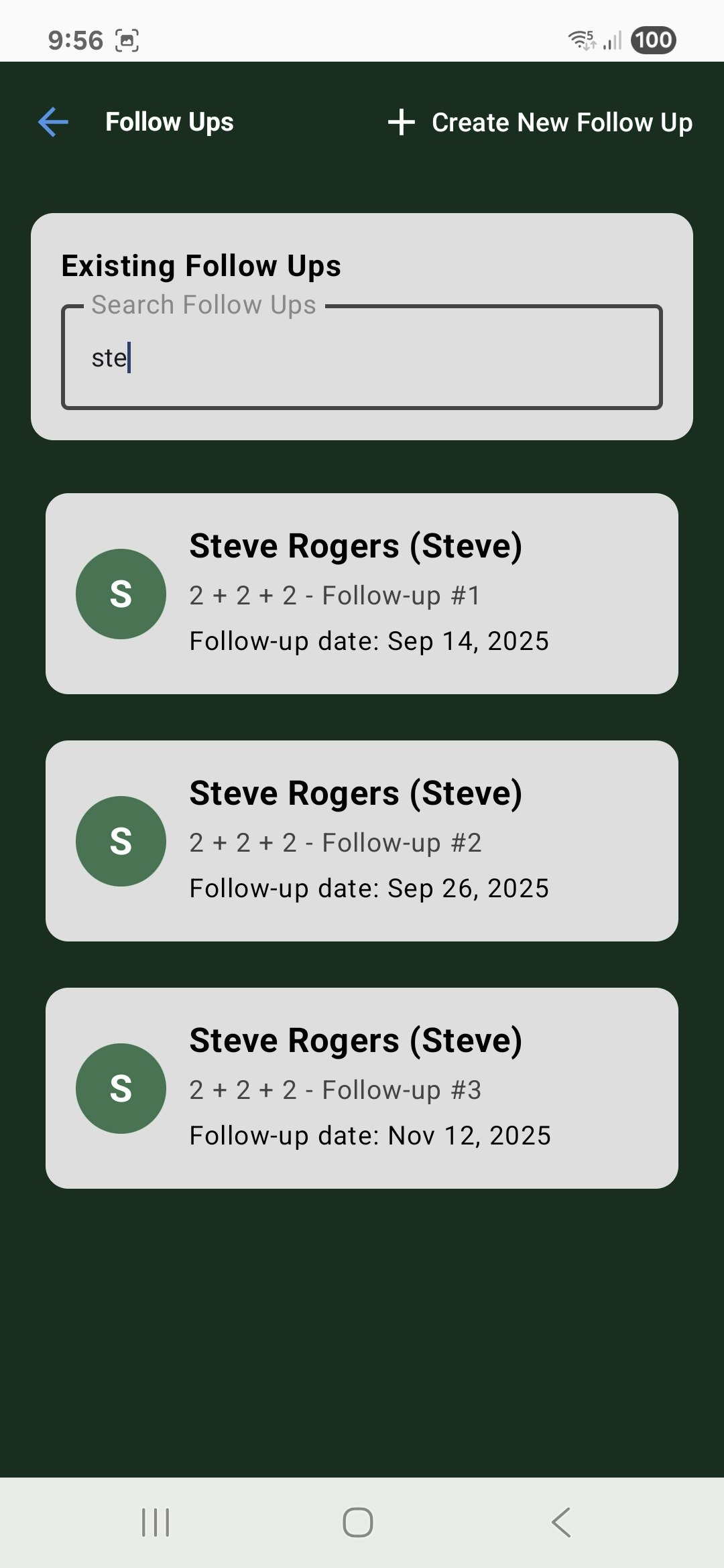
Task: Tap the system home button
Action: click(358, 1522)
